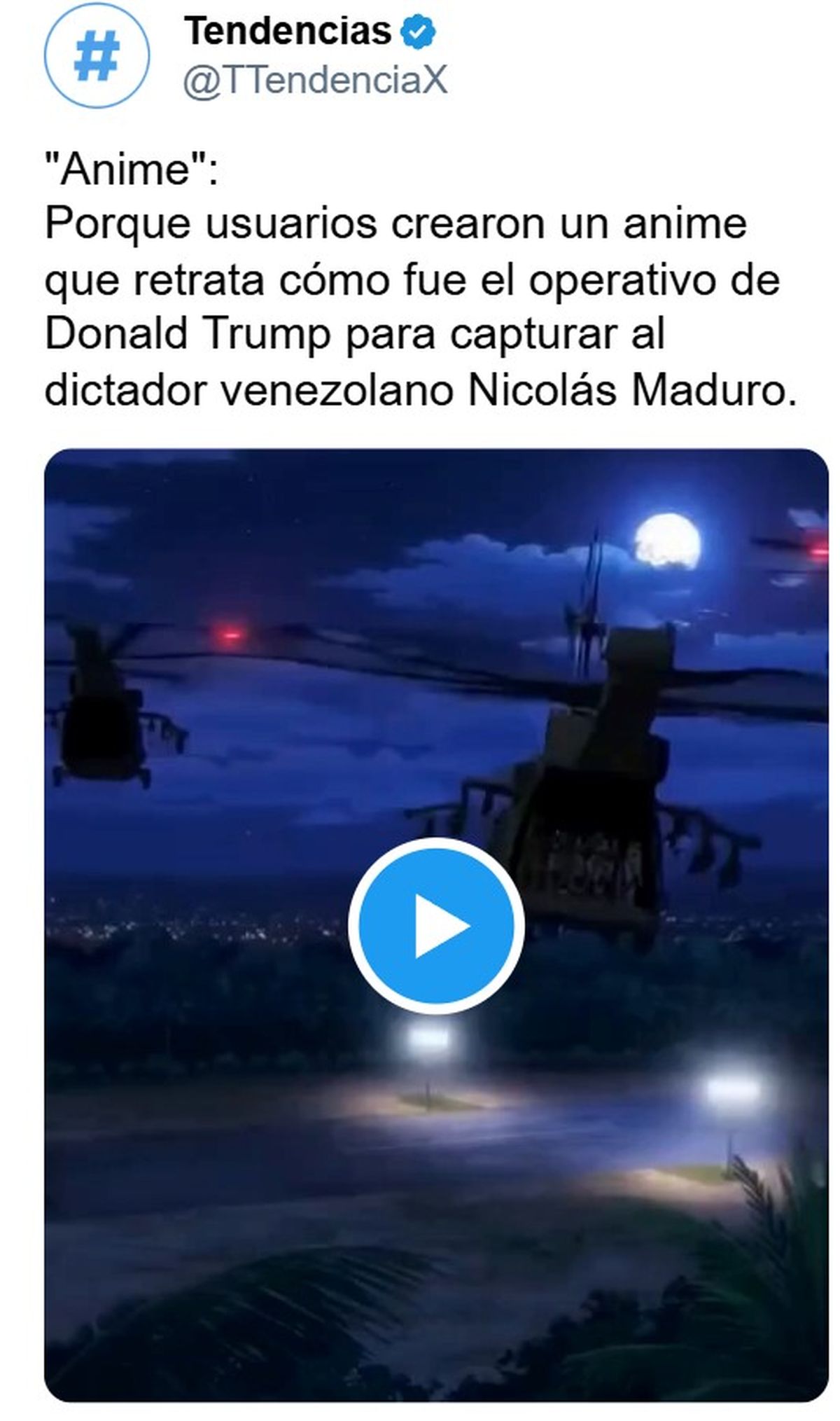
Task: Visit the @TTendenciaX handle
Action: point(315,81)
